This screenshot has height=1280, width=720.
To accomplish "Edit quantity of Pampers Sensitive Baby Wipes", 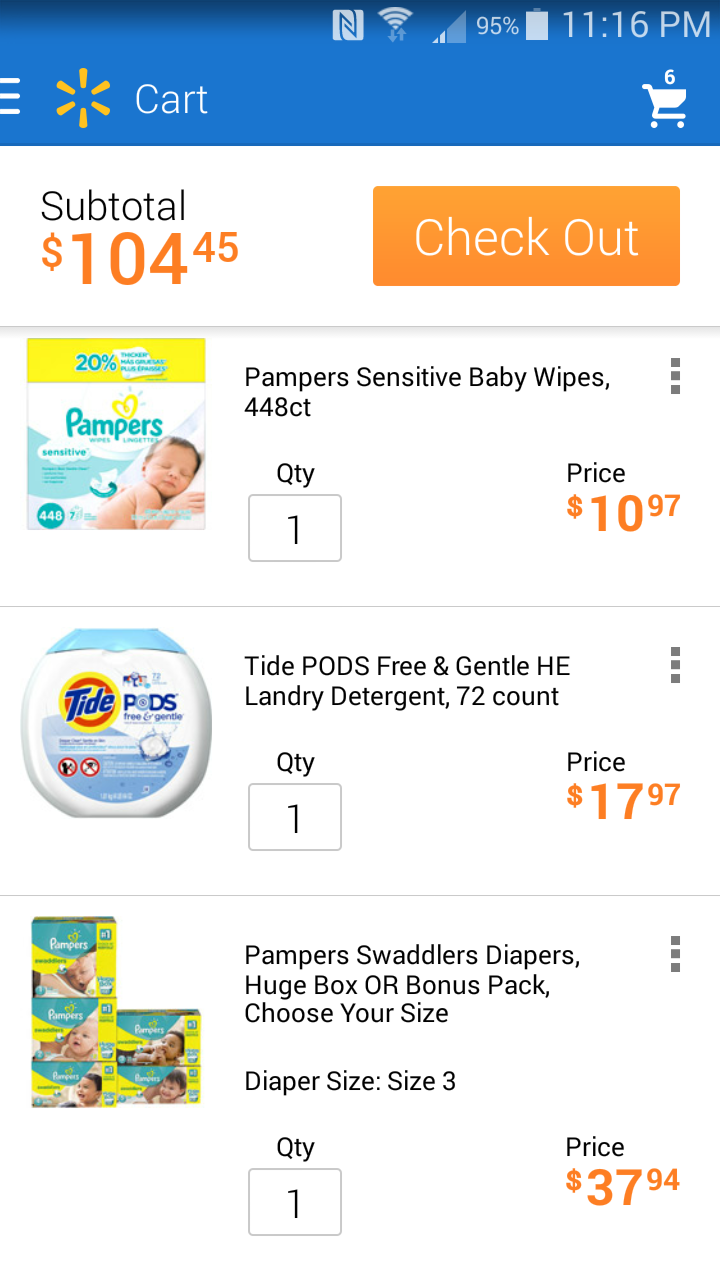I will point(295,528).
